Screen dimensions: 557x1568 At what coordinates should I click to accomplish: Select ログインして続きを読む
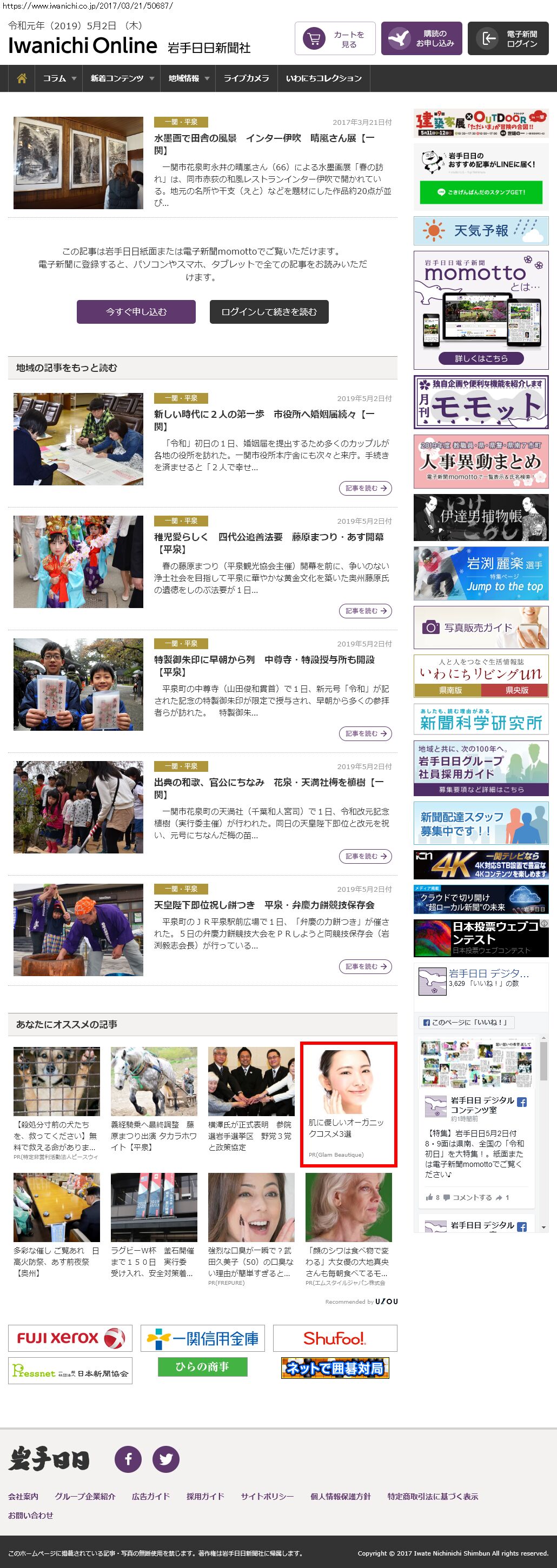(x=269, y=312)
